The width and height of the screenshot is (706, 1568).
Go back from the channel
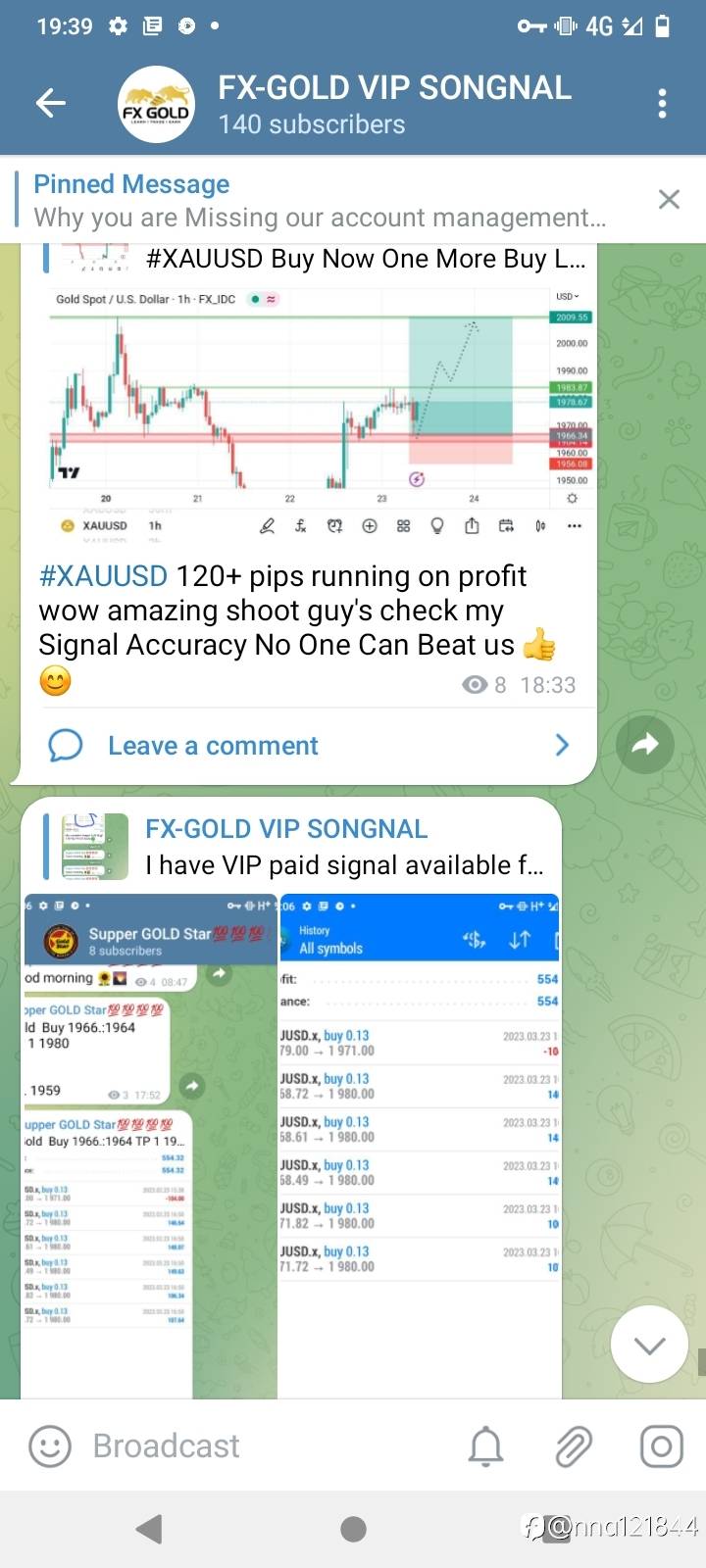tap(50, 102)
